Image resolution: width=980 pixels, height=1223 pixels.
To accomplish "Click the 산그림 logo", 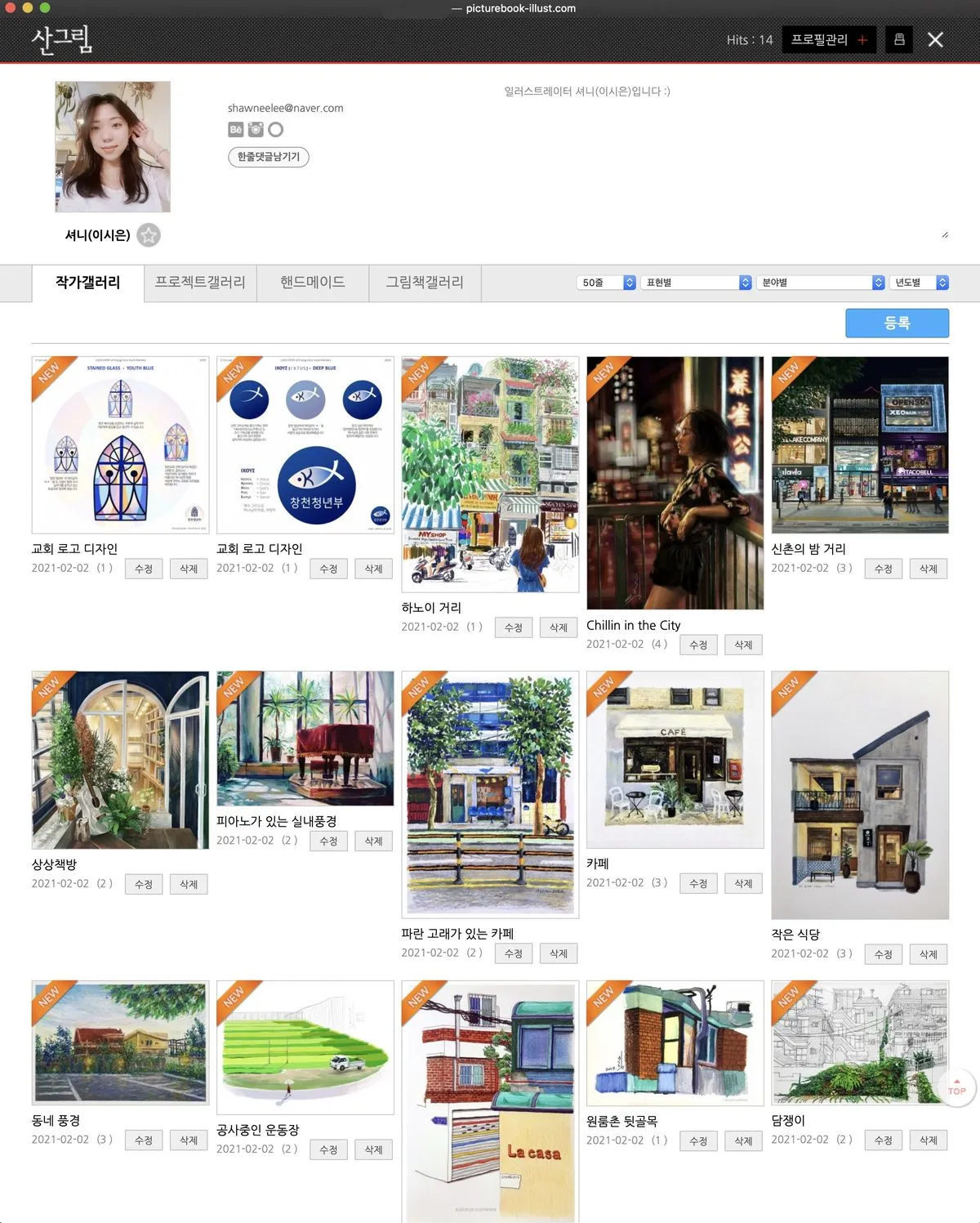I will (62, 39).
